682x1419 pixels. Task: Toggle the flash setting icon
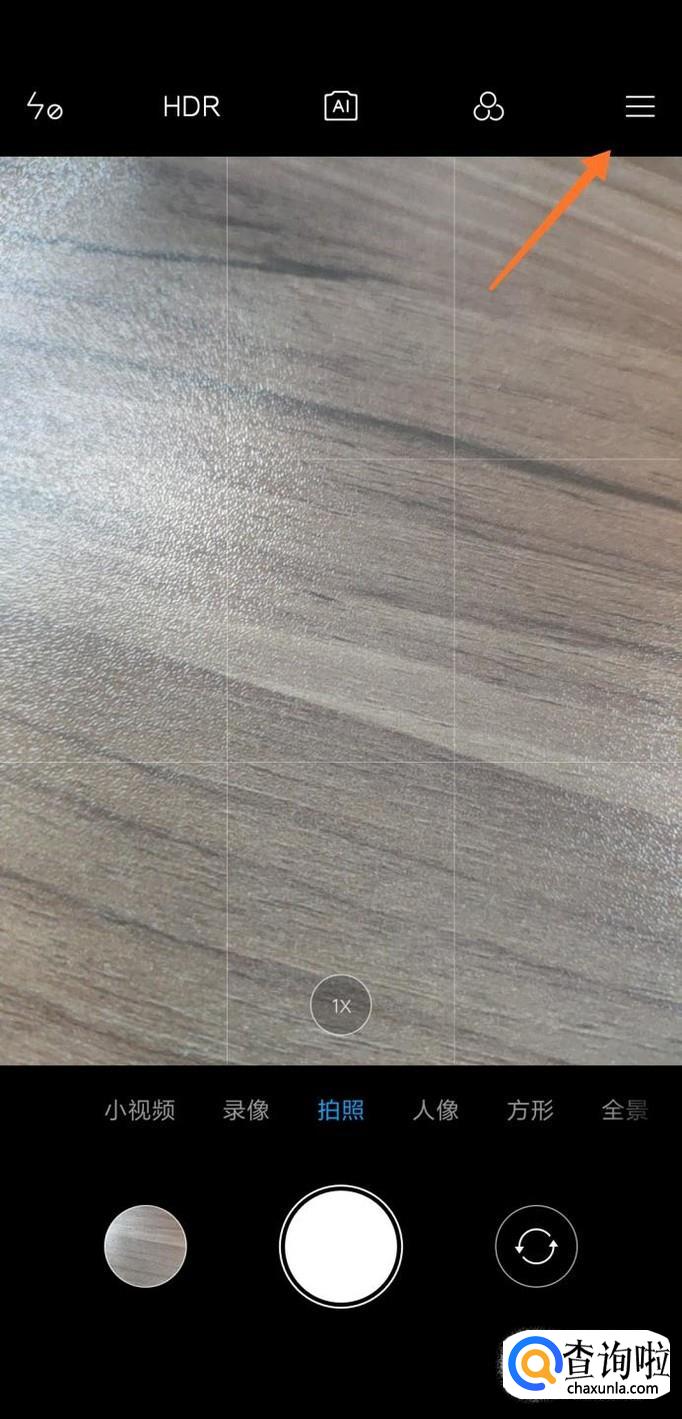point(44,106)
